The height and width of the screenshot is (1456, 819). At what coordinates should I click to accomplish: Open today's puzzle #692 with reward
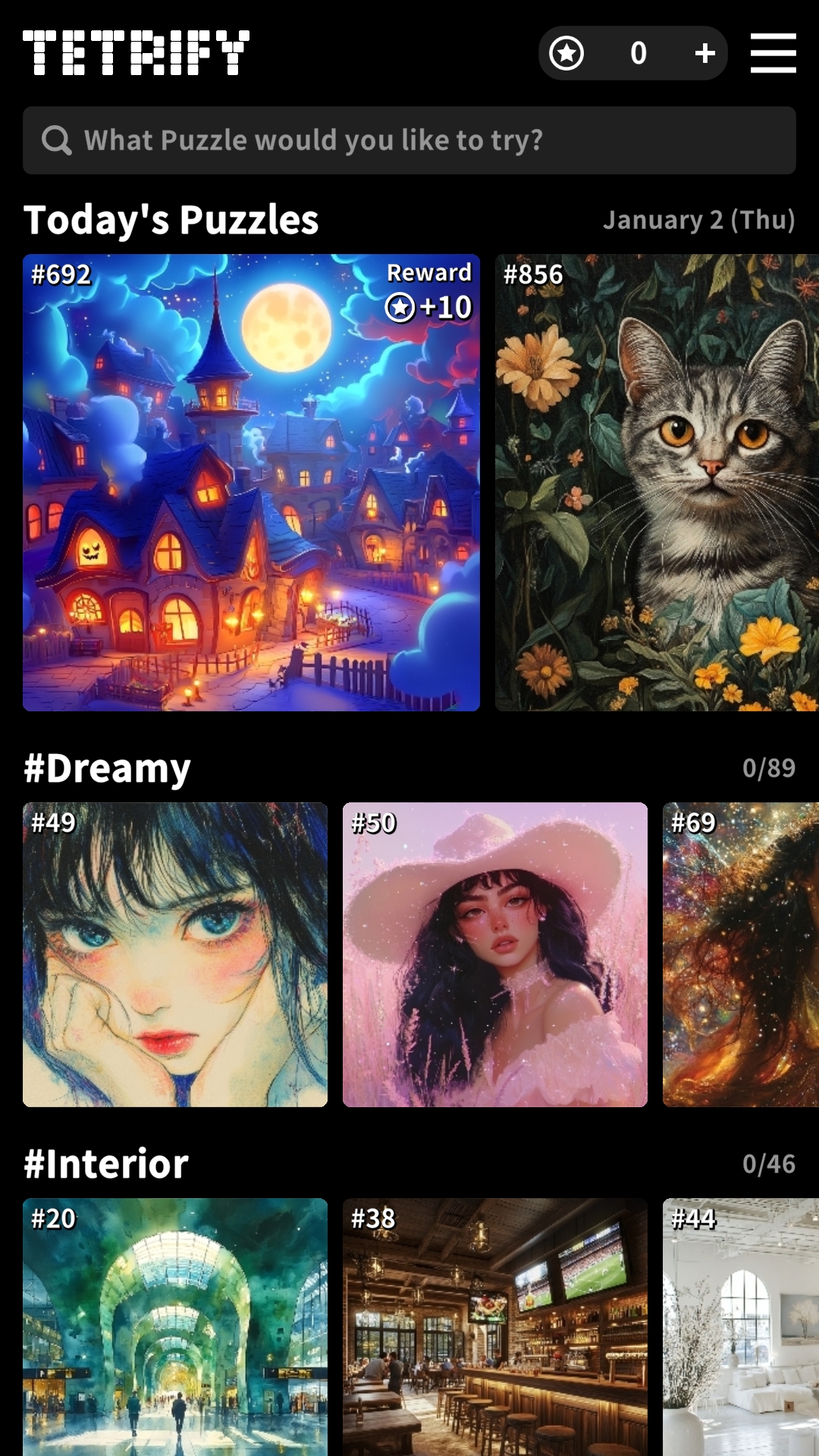click(x=251, y=482)
